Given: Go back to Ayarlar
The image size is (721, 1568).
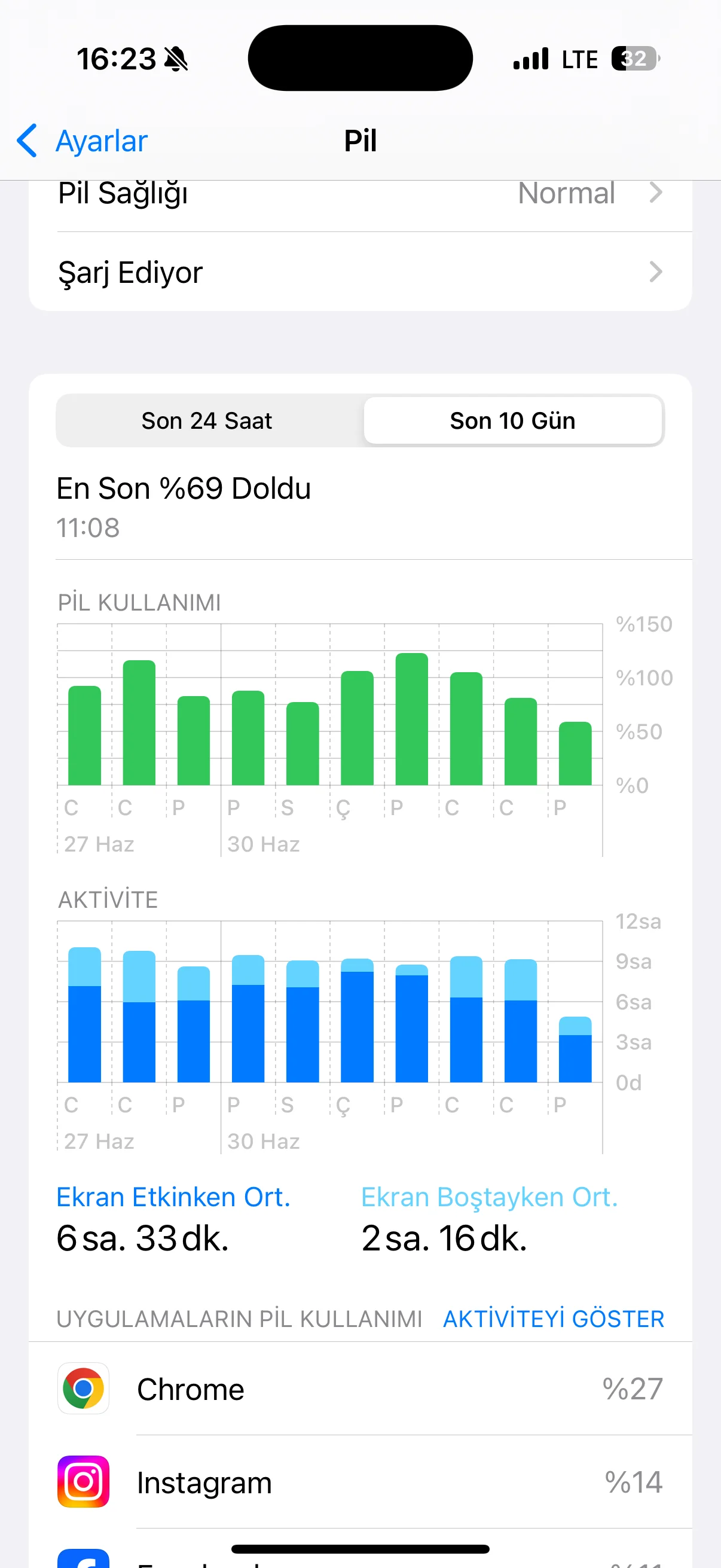Looking at the screenshot, I should click(x=82, y=141).
